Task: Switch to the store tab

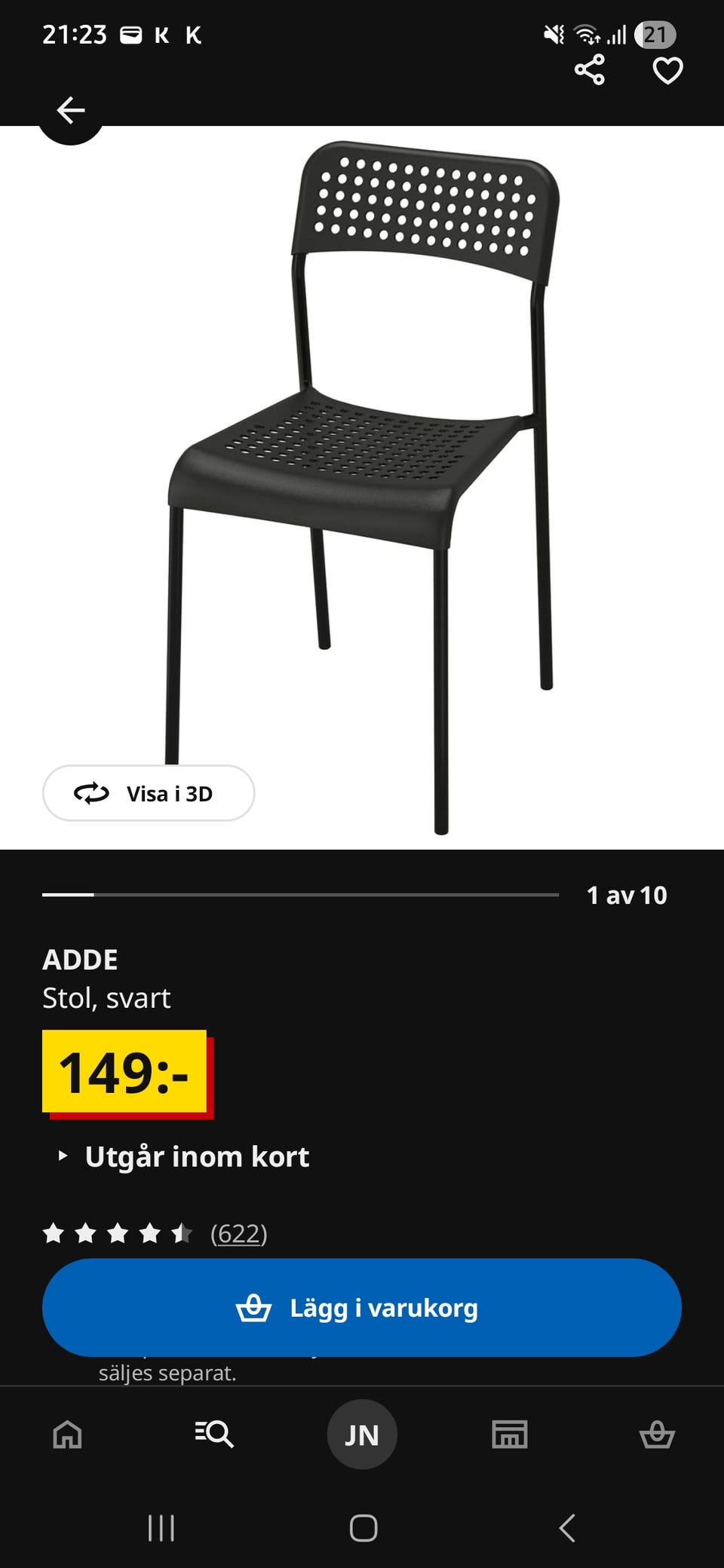Action: click(510, 1434)
